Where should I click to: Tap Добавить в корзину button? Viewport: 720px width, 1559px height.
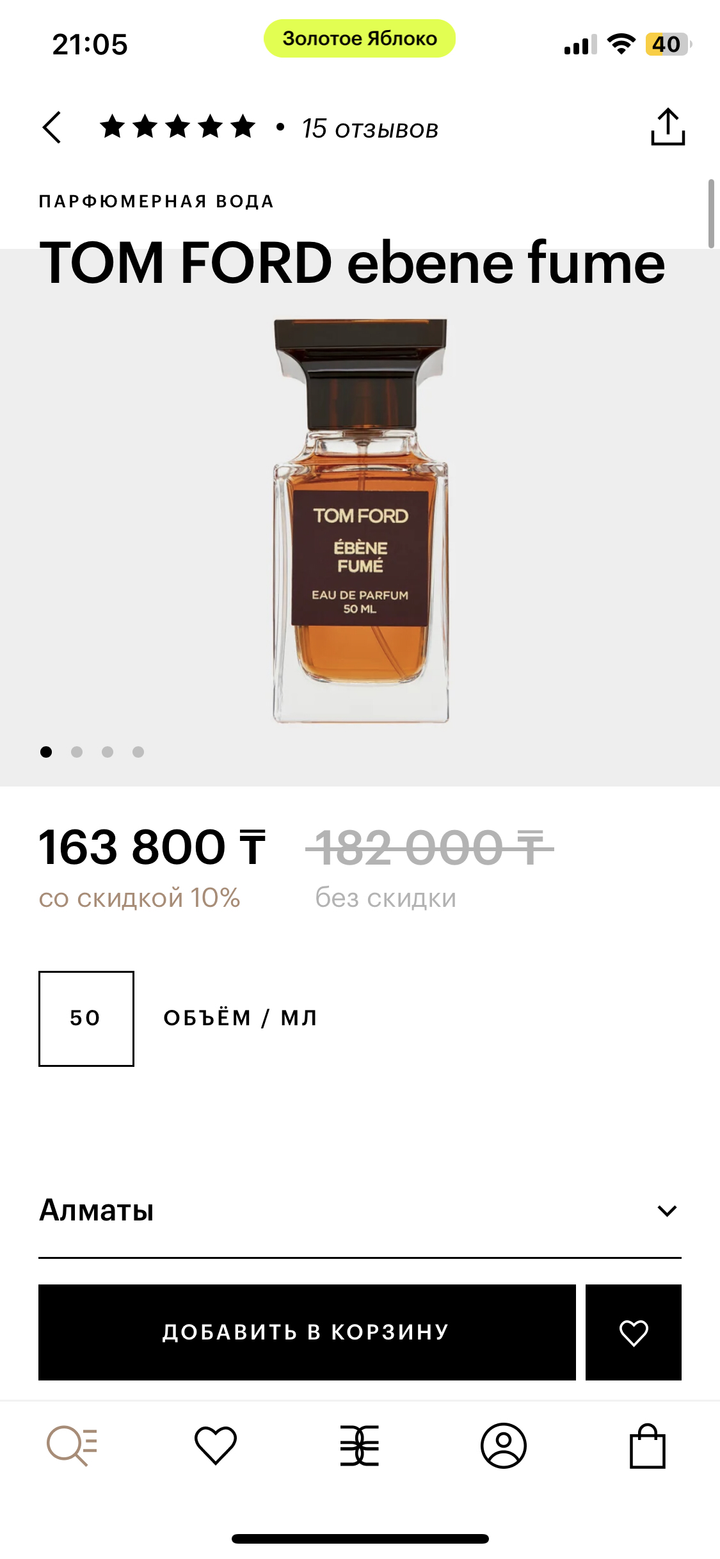click(307, 1332)
